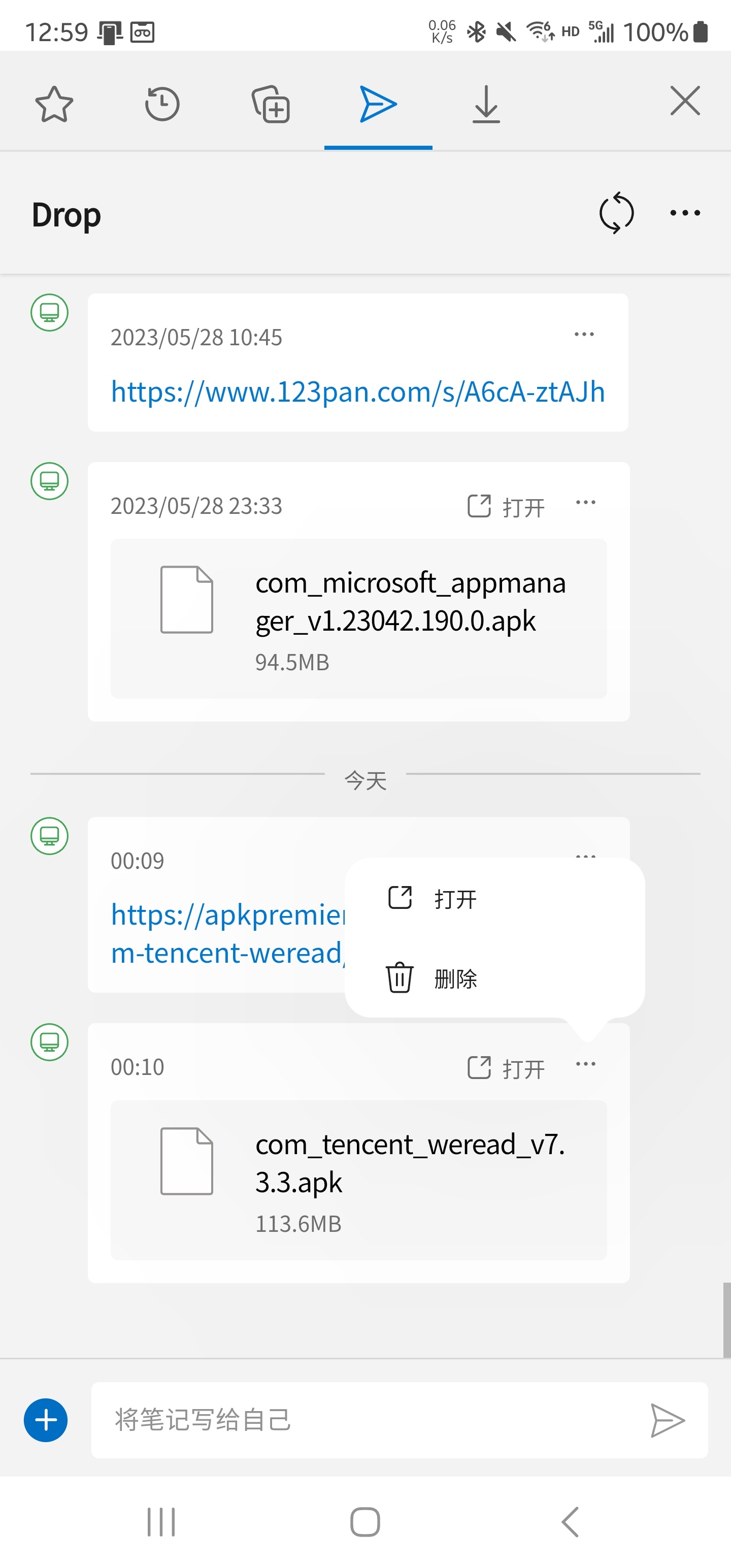Send the note with the arrow icon

667,1420
